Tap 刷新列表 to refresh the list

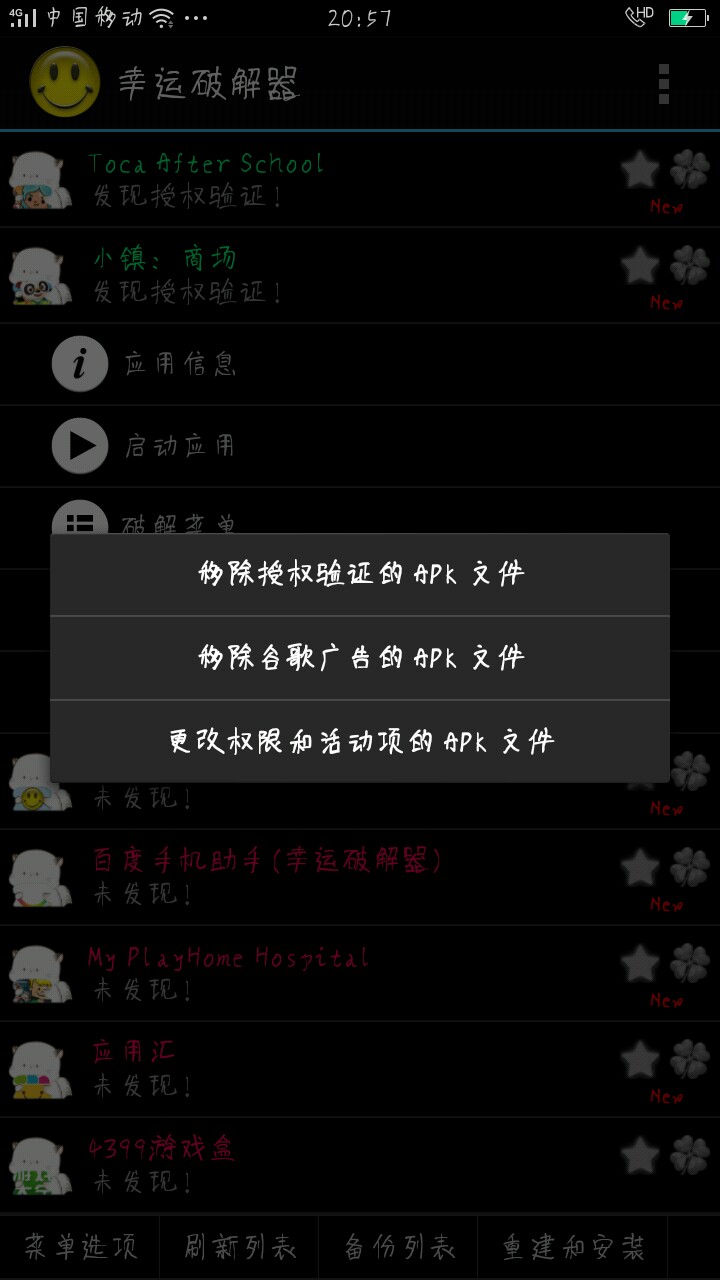click(x=240, y=1247)
